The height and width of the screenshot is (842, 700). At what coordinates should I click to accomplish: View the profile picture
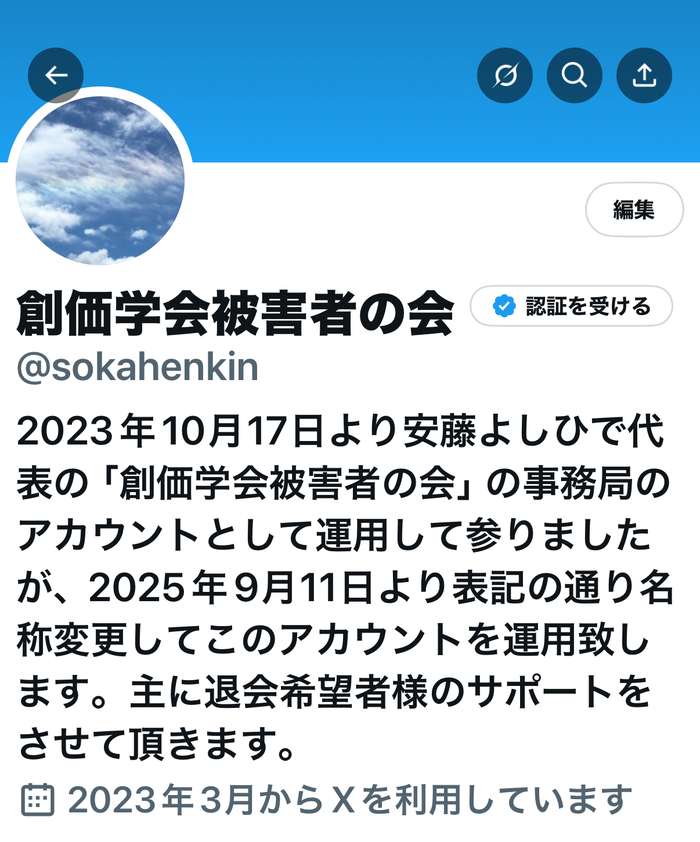(100, 180)
